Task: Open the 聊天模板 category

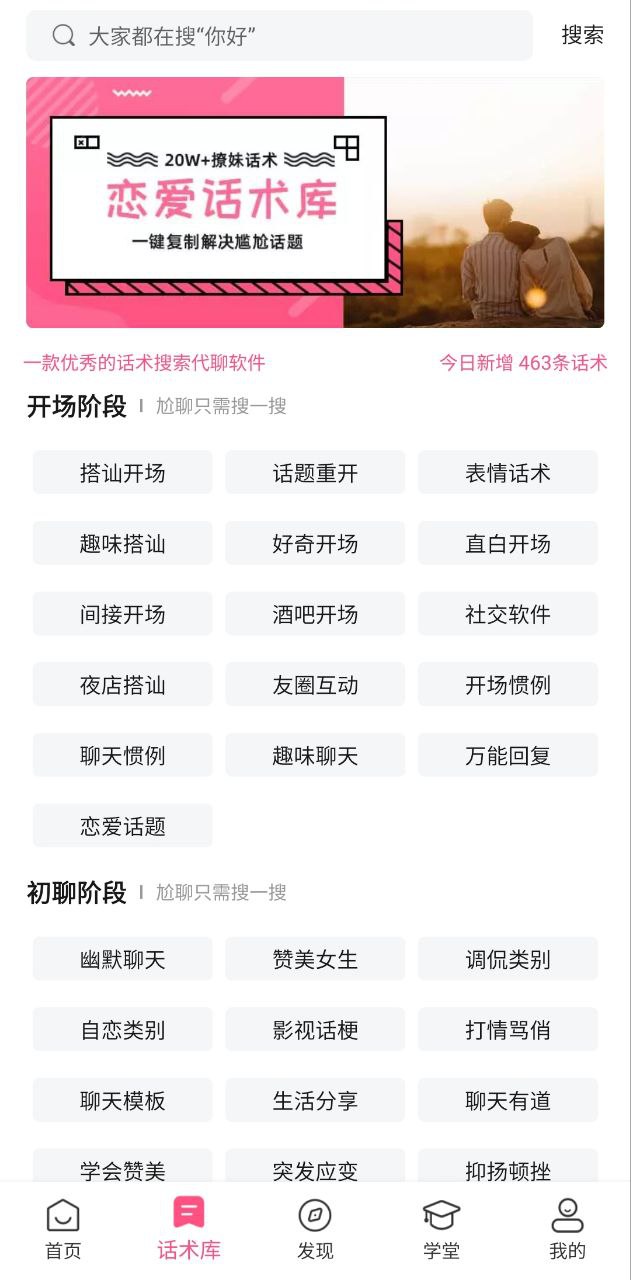Action: pos(122,1101)
